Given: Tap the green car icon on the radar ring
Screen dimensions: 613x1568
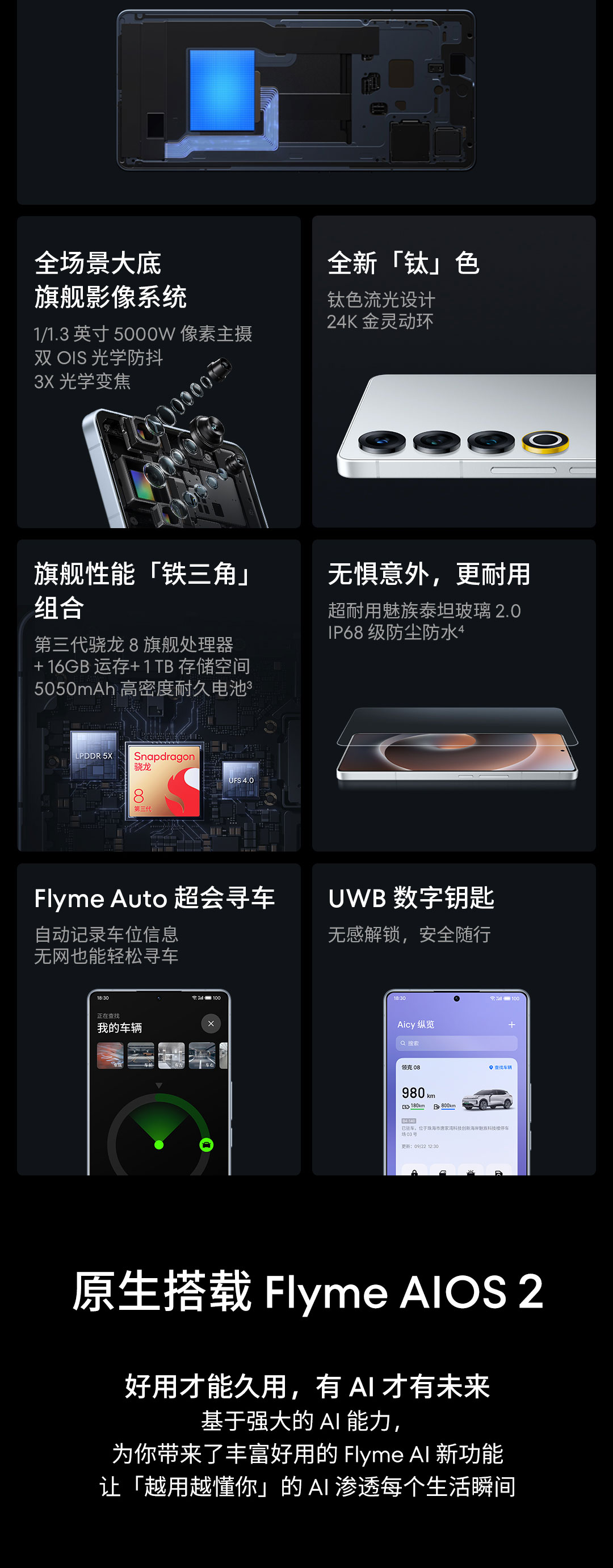Looking at the screenshot, I should tap(207, 1145).
